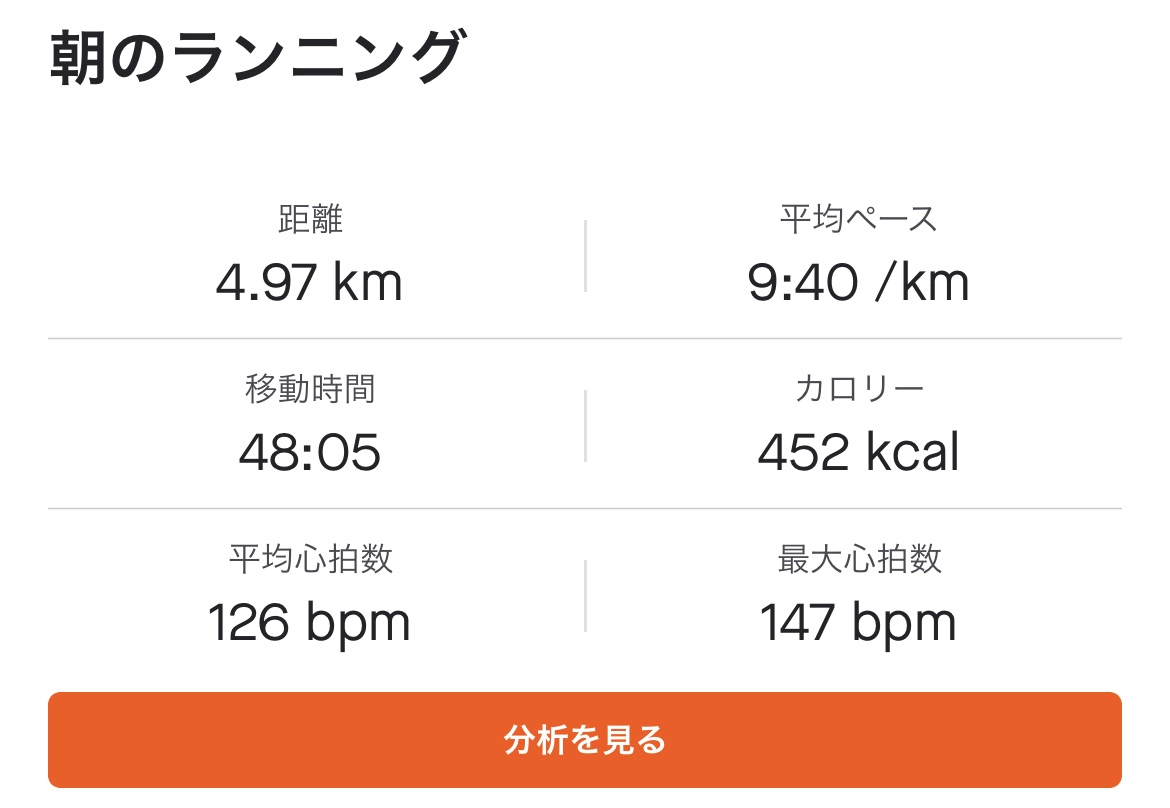Tap the orange 分析を見る button
The image size is (1170, 808).
(584, 740)
